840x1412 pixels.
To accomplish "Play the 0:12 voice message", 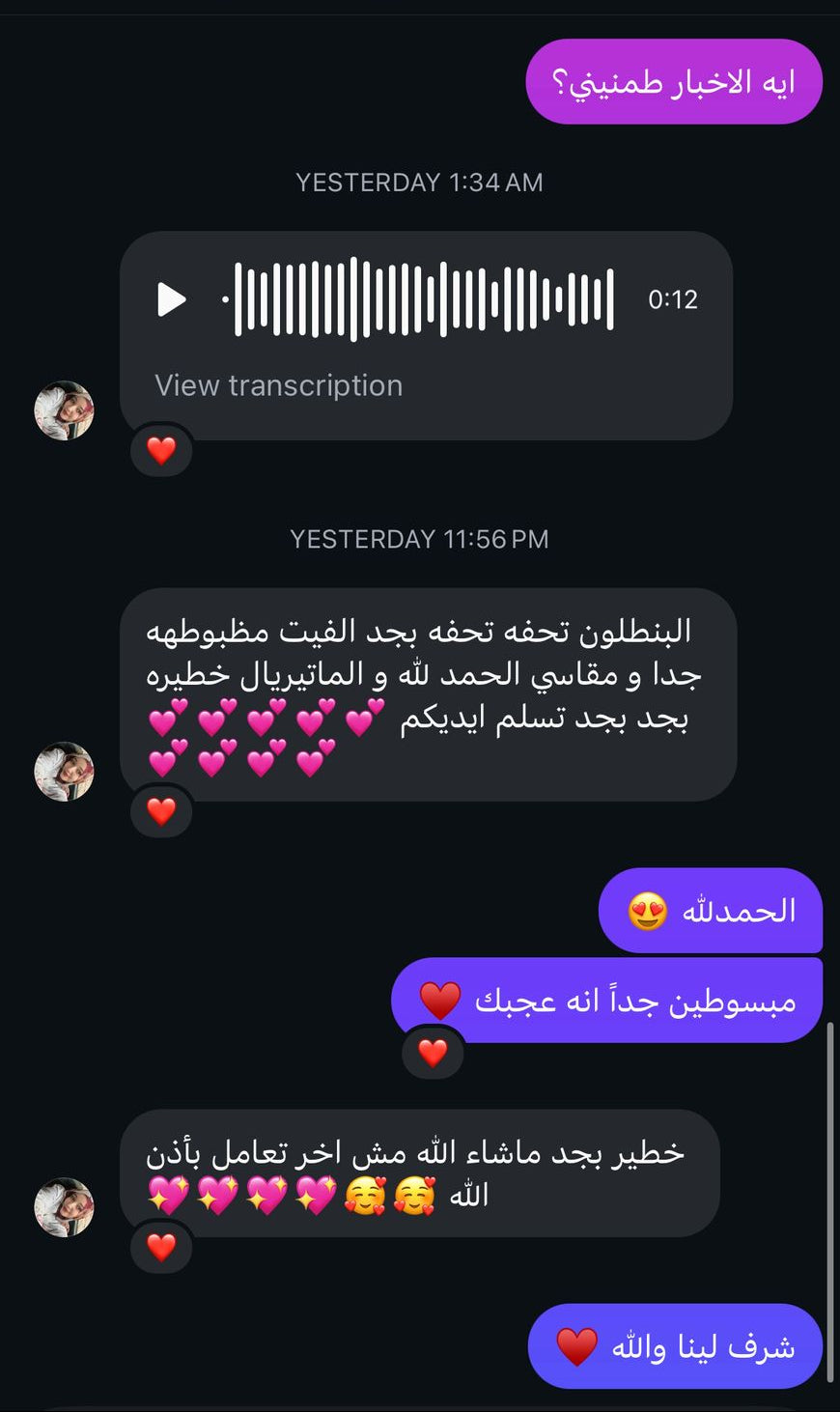I will pyautogui.click(x=172, y=299).
